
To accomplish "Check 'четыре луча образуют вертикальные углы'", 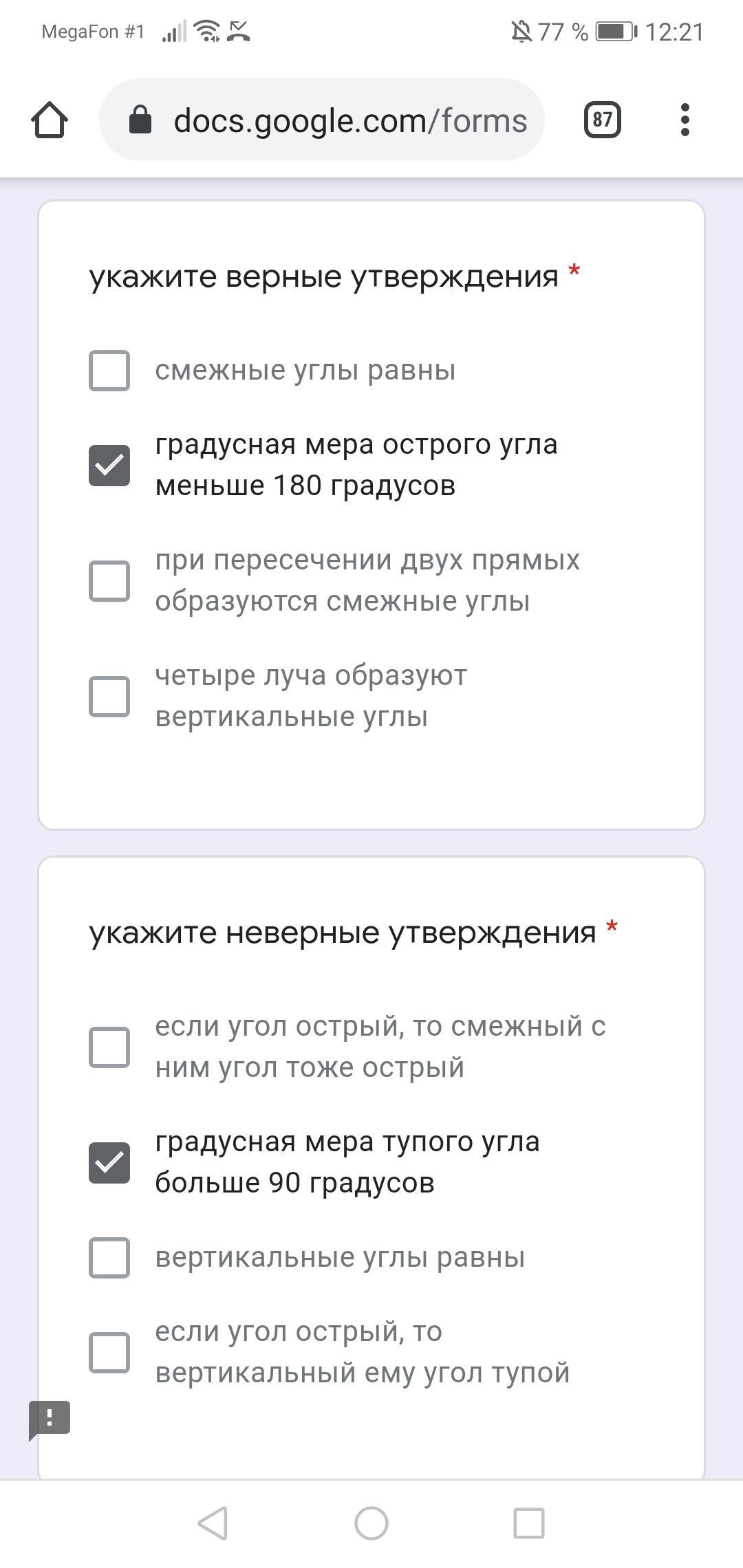I will (x=109, y=697).
